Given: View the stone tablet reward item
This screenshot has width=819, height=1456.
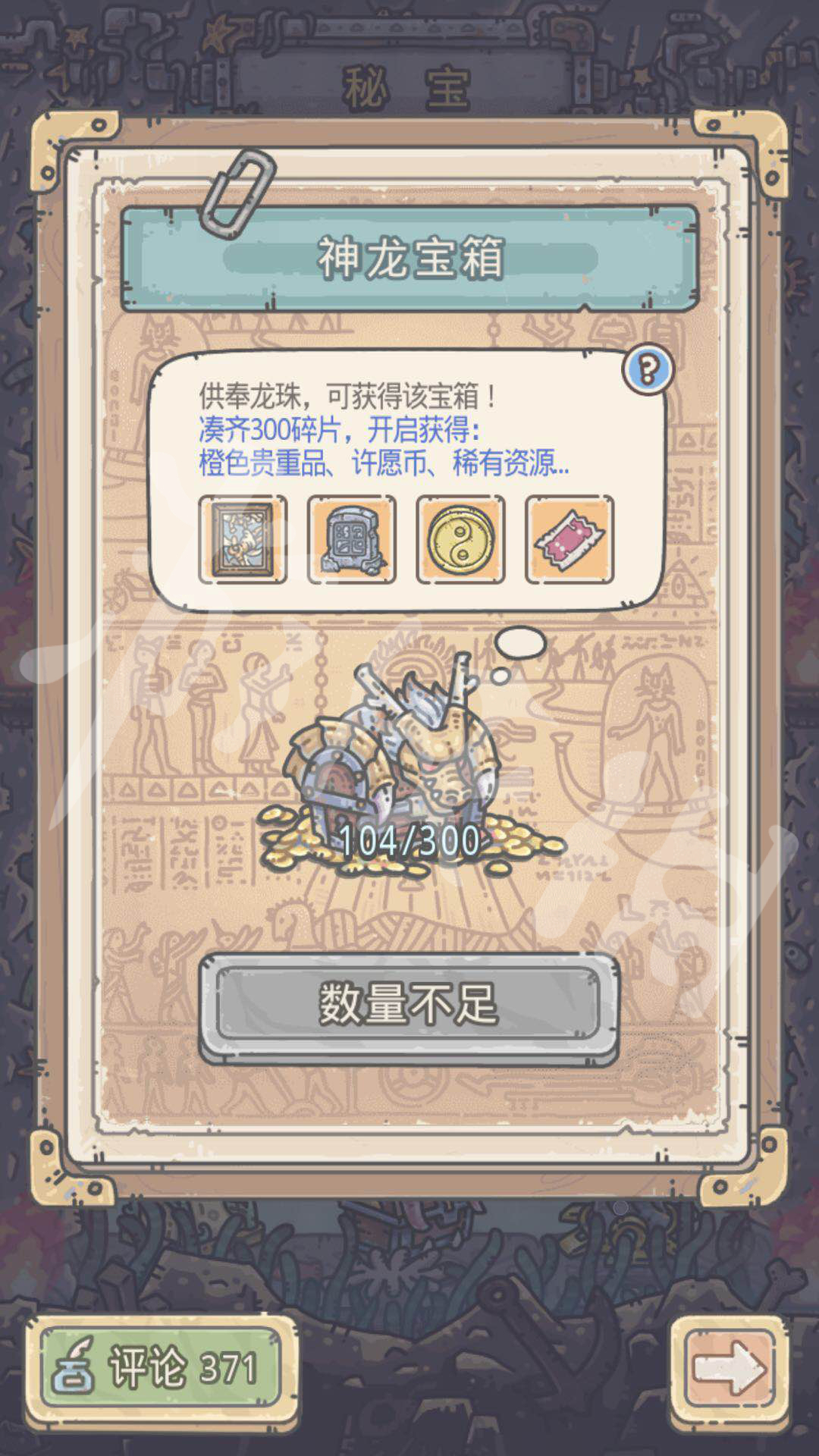Looking at the screenshot, I should [x=352, y=539].
